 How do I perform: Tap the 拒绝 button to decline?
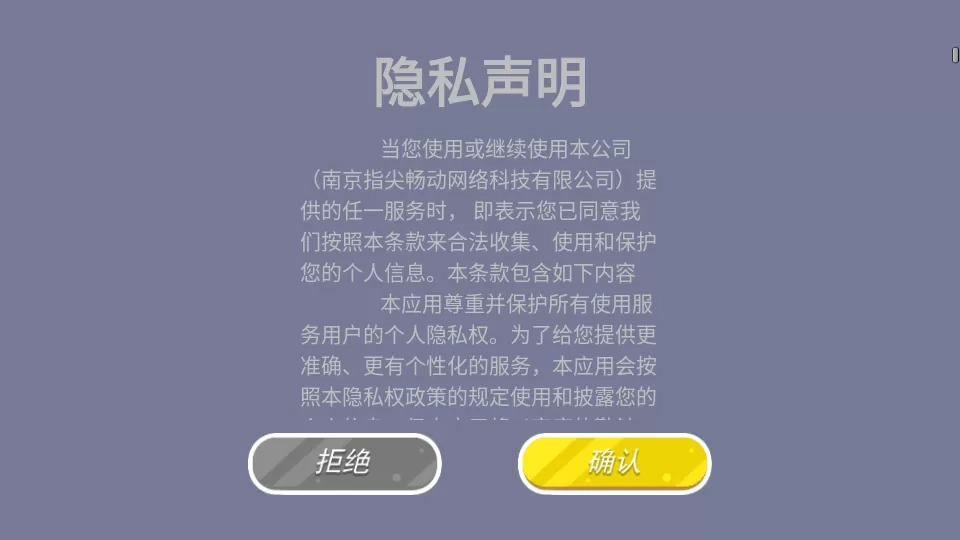(344, 463)
